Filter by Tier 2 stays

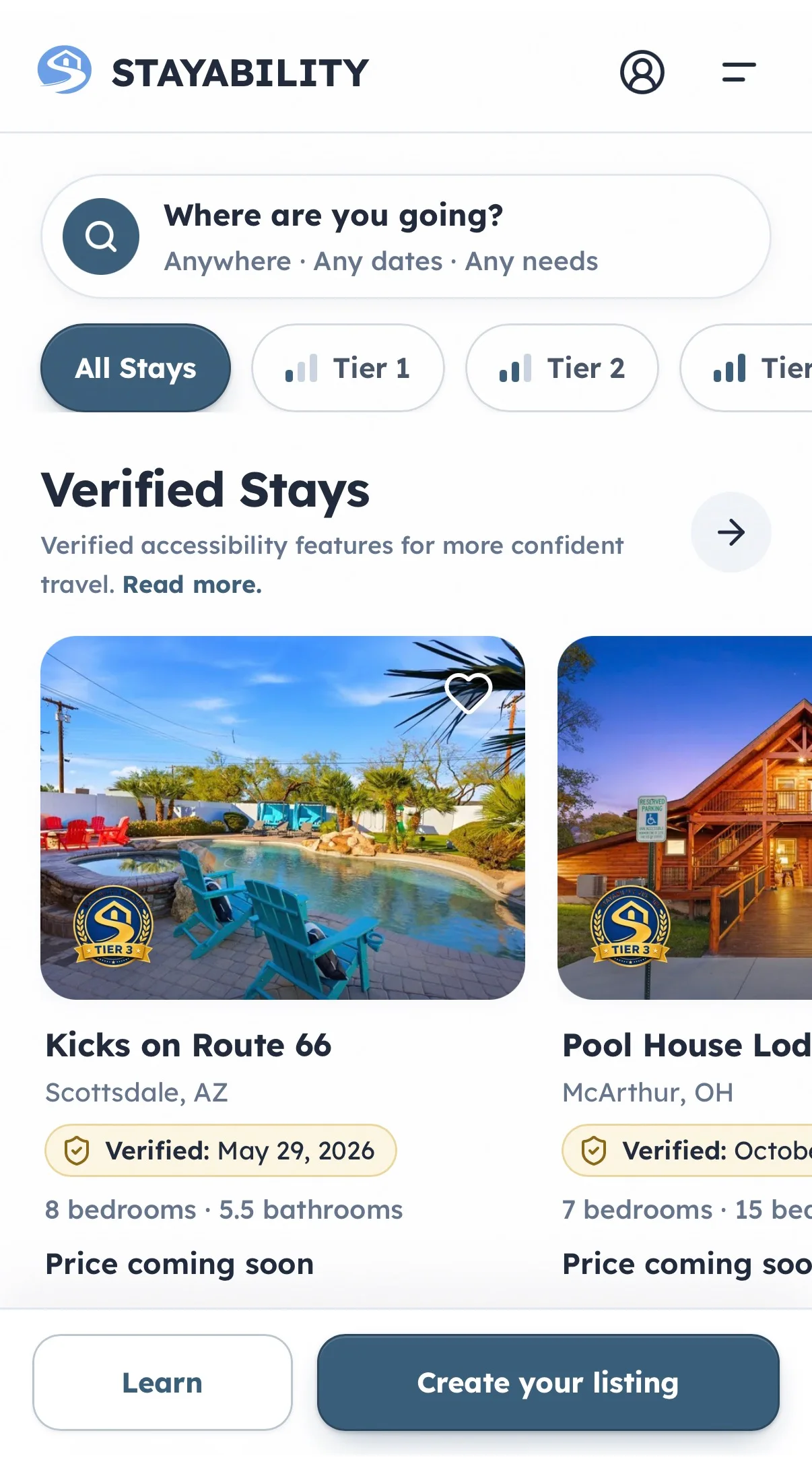(562, 368)
